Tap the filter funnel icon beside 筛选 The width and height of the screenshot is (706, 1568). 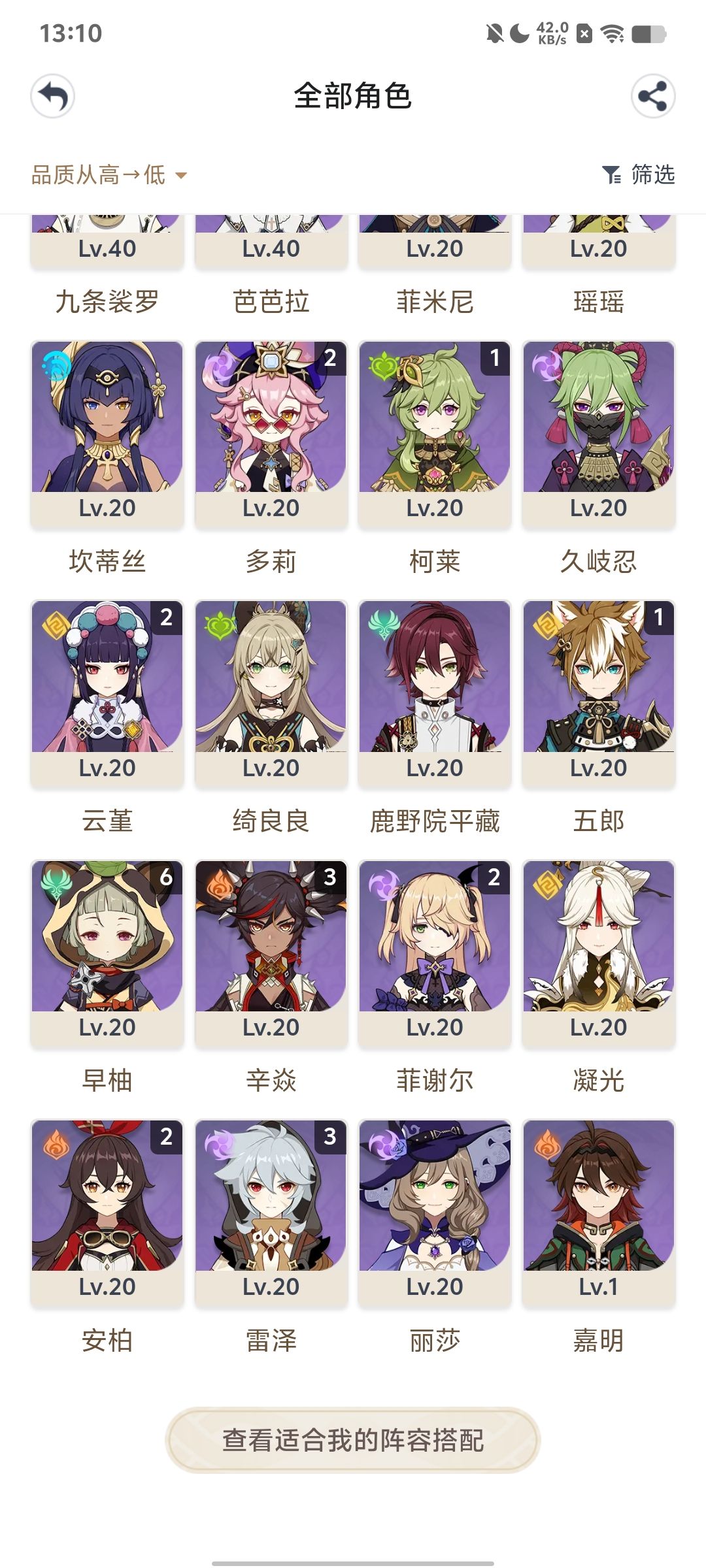click(612, 174)
